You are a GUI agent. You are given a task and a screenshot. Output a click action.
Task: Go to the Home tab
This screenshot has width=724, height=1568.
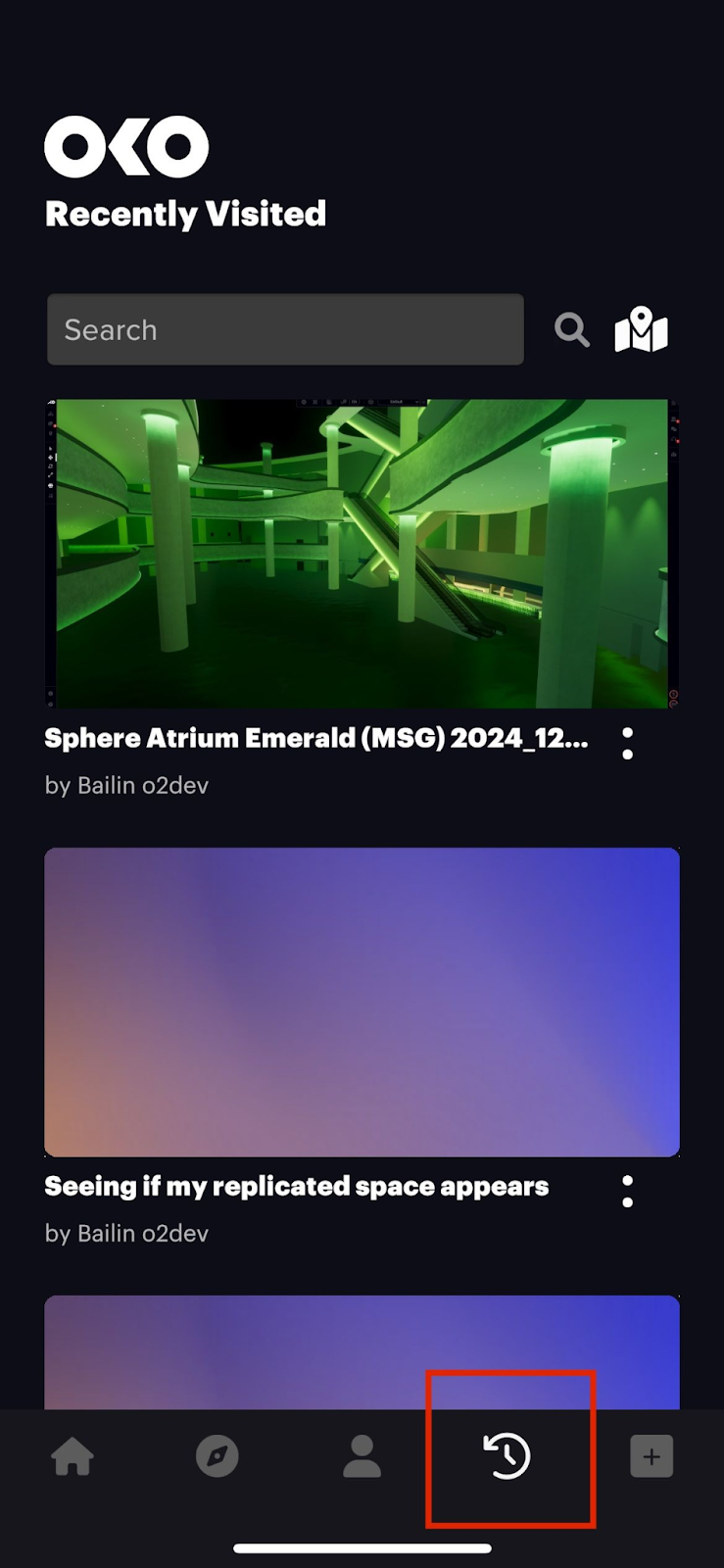pos(72,1456)
